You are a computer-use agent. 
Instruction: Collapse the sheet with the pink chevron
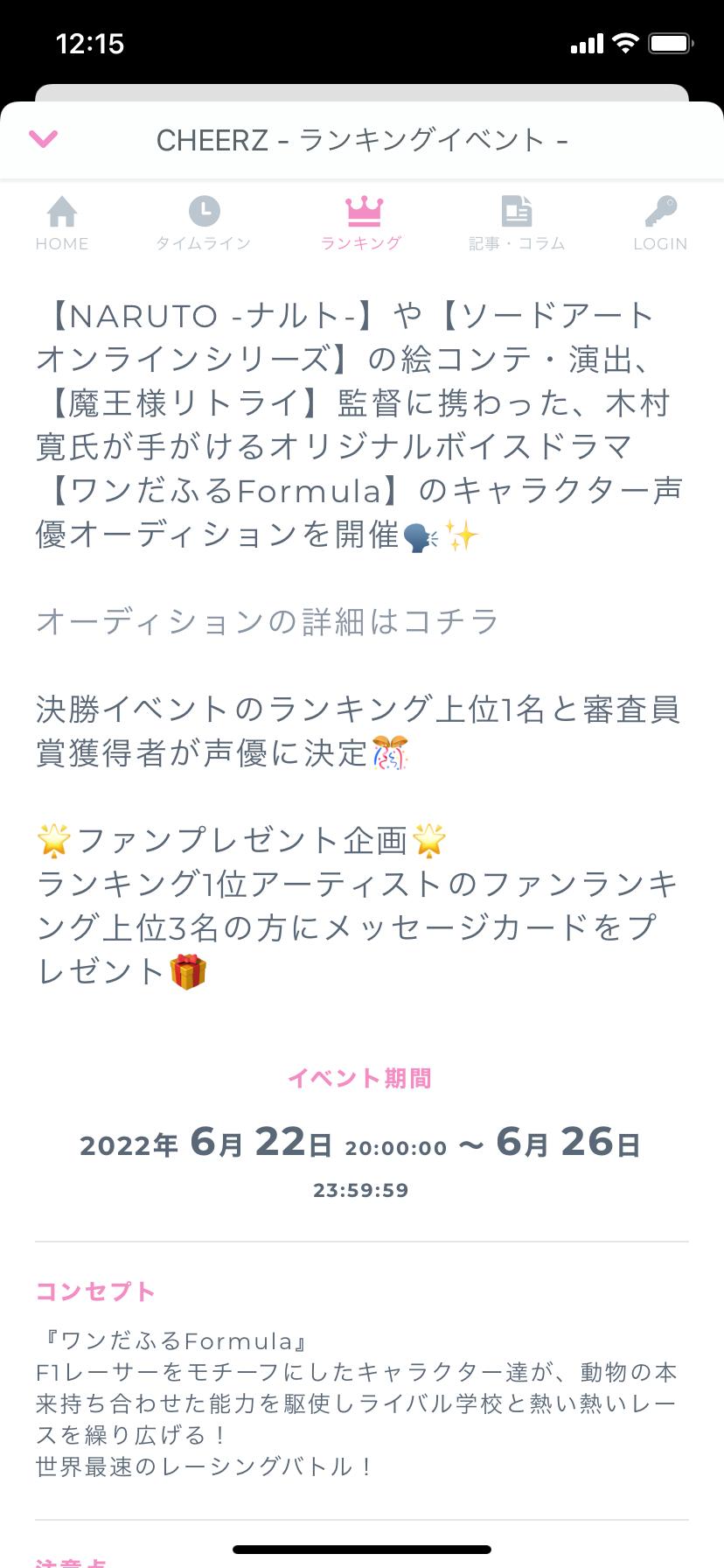pos(43,138)
